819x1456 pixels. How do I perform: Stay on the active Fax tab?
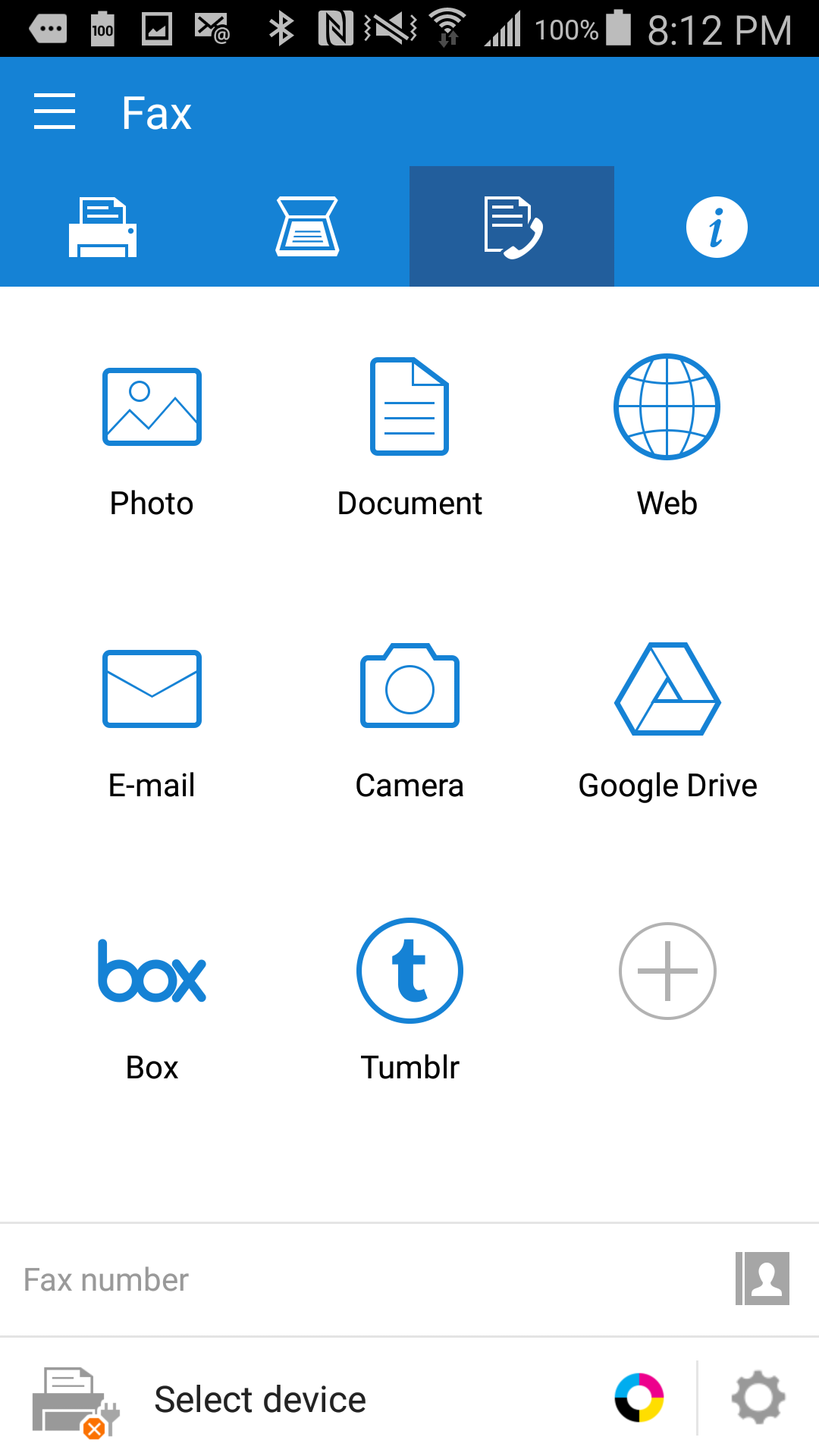point(511,225)
